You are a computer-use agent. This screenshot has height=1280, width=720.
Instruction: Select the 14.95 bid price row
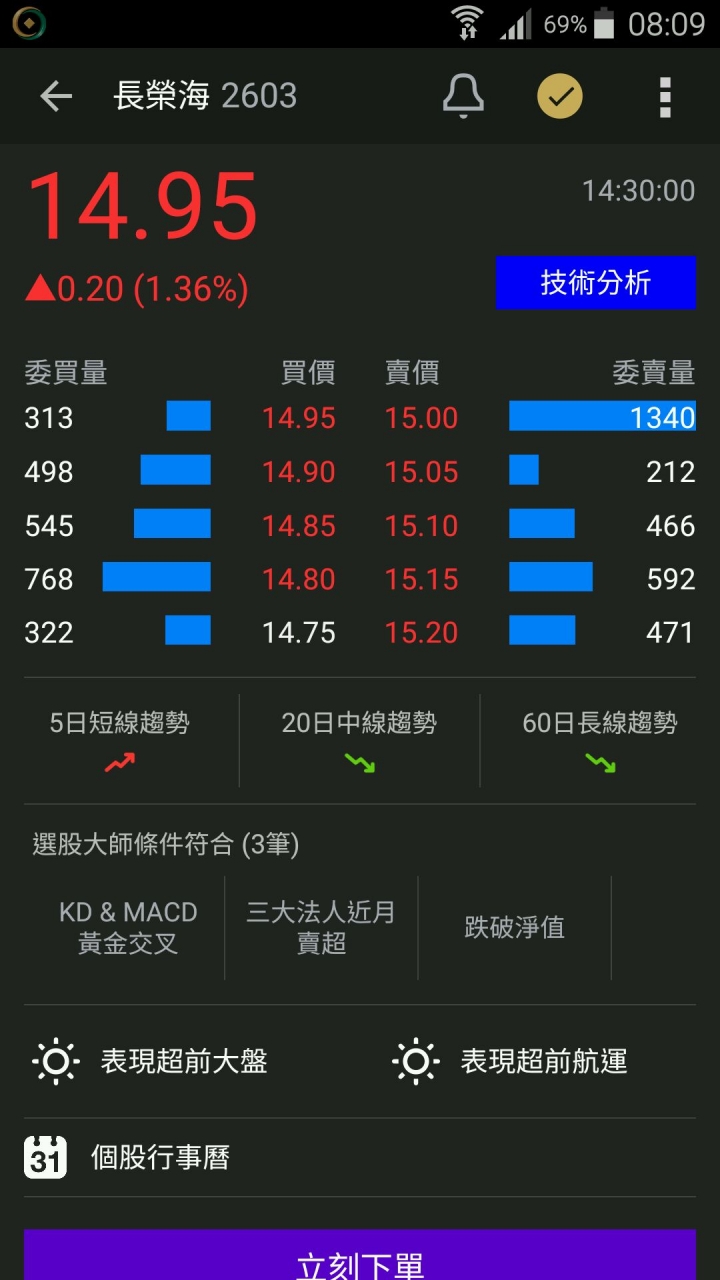(x=298, y=418)
